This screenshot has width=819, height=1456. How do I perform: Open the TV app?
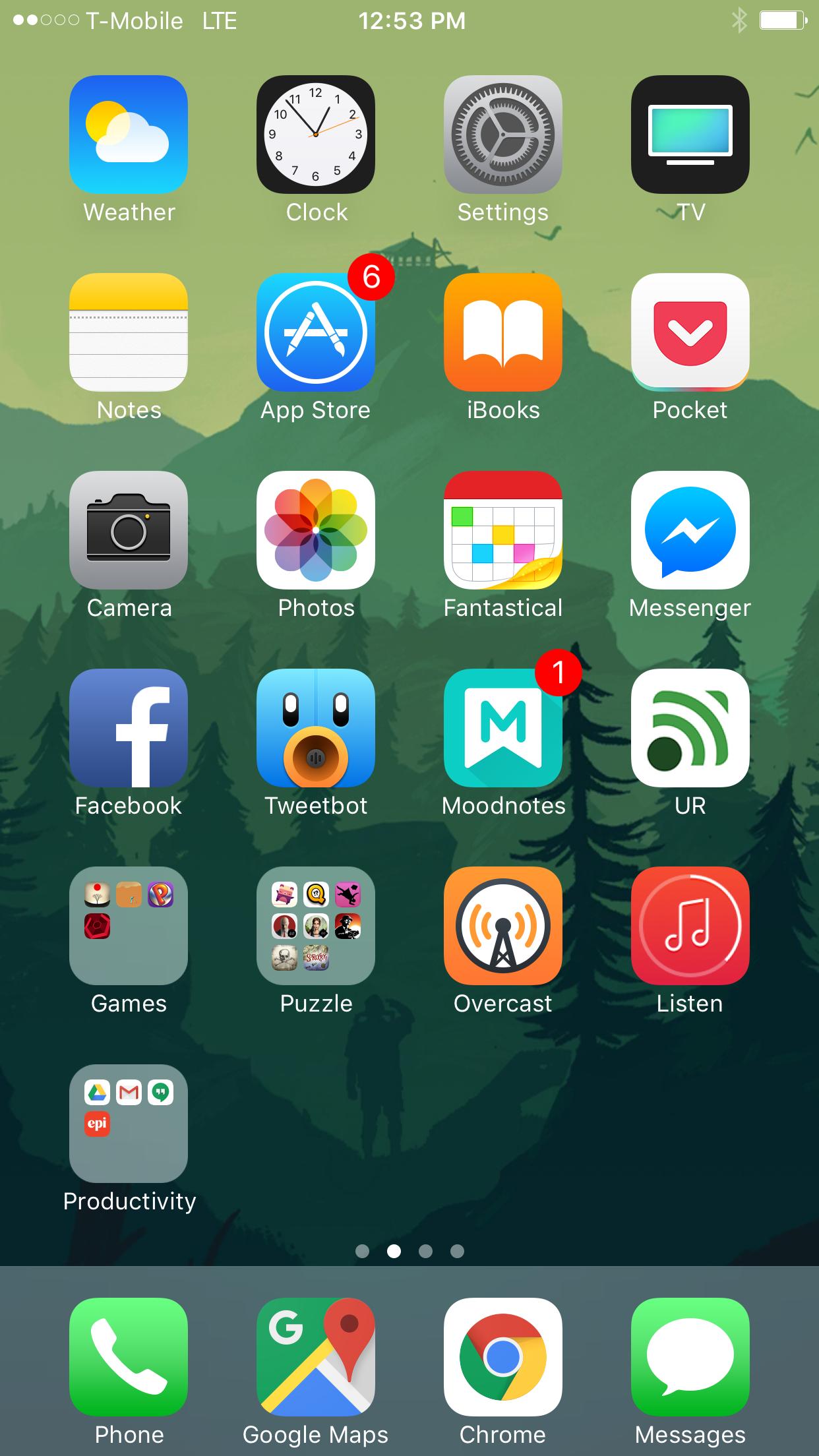pos(690,134)
